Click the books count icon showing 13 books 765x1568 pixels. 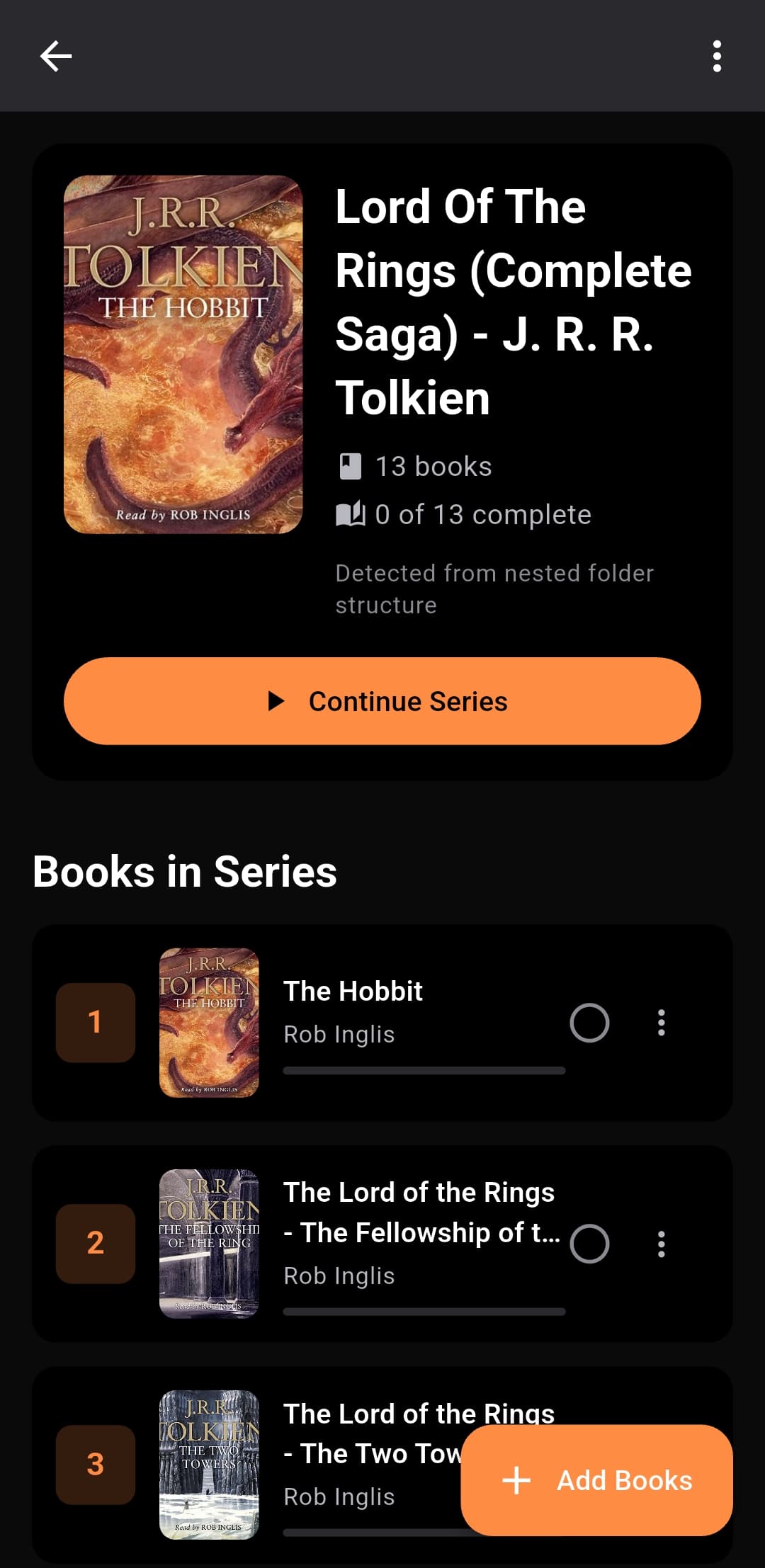coord(349,465)
